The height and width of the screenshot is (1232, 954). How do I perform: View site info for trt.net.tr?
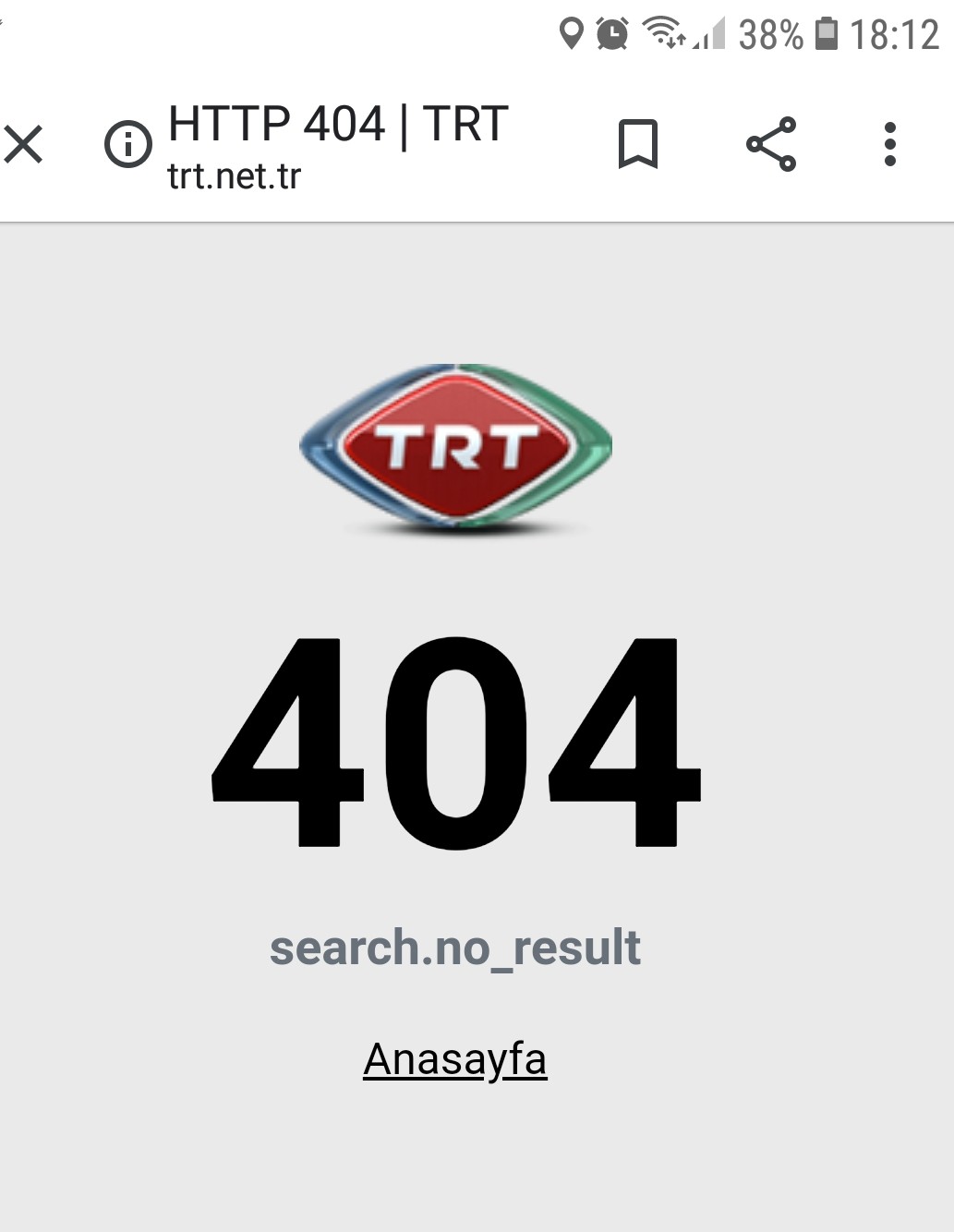coord(127,145)
